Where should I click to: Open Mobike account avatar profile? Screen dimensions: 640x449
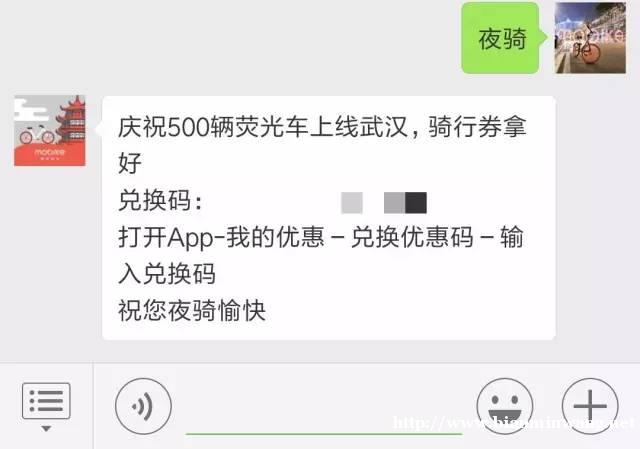click(50, 131)
